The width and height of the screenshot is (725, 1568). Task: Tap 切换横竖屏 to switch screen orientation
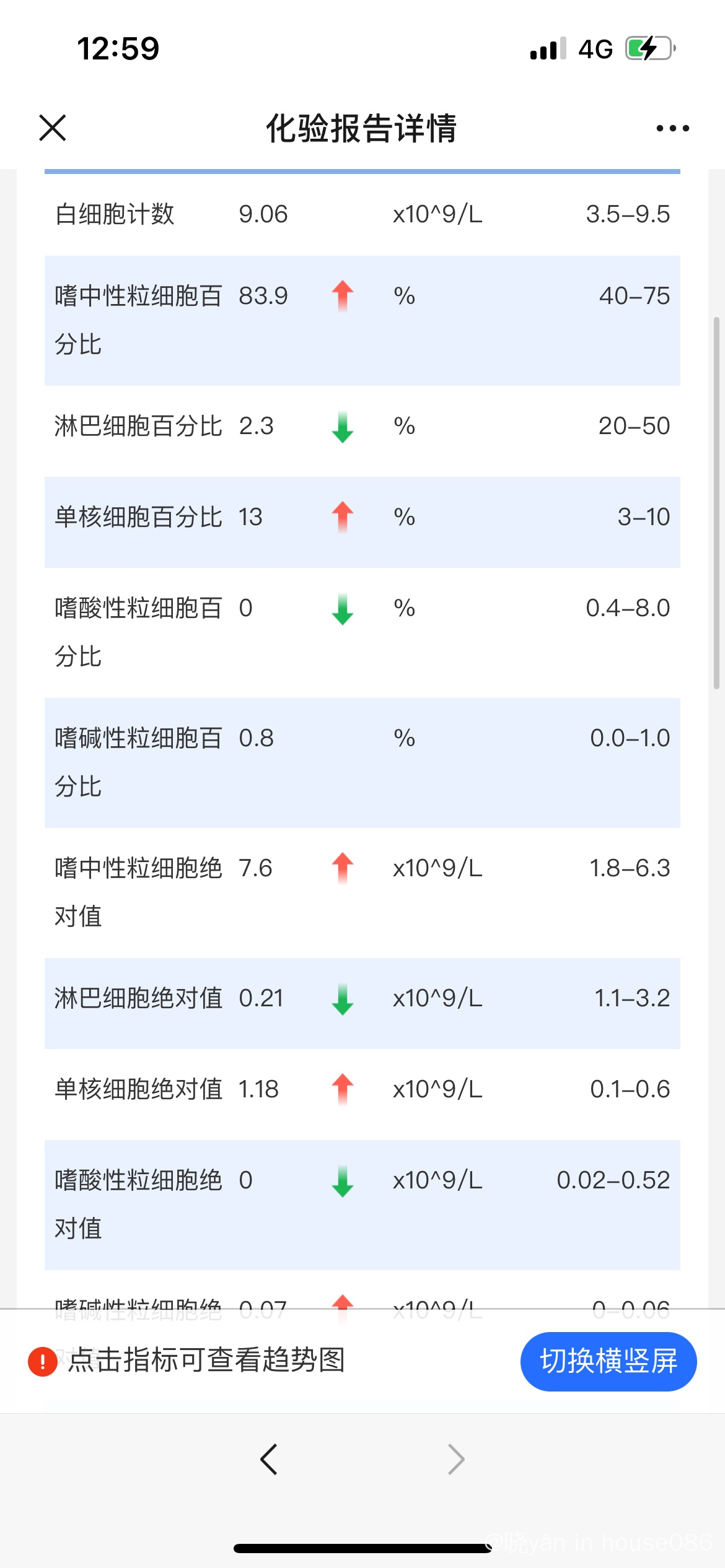coord(609,1361)
